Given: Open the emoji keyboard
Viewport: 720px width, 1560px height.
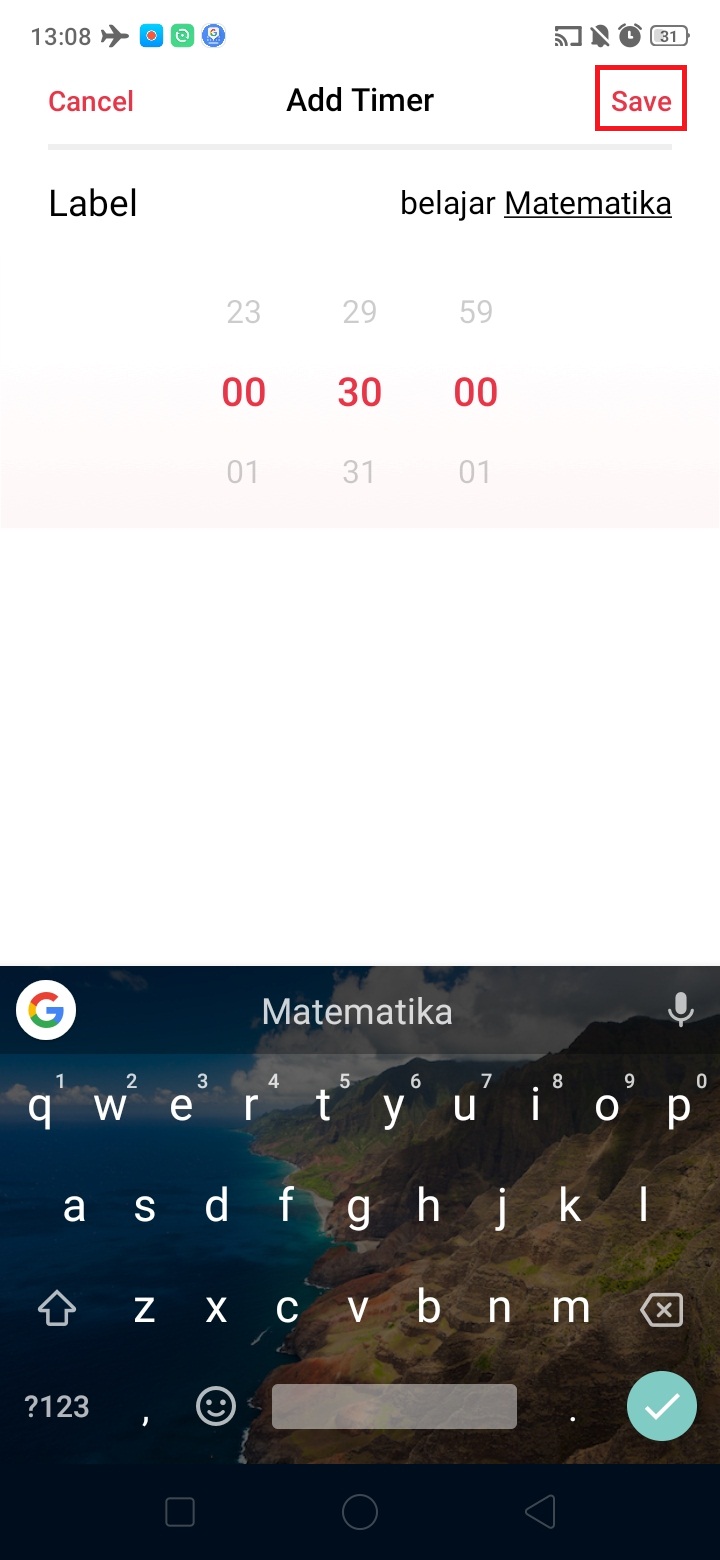Looking at the screenshot, I should coord(215,1407).
